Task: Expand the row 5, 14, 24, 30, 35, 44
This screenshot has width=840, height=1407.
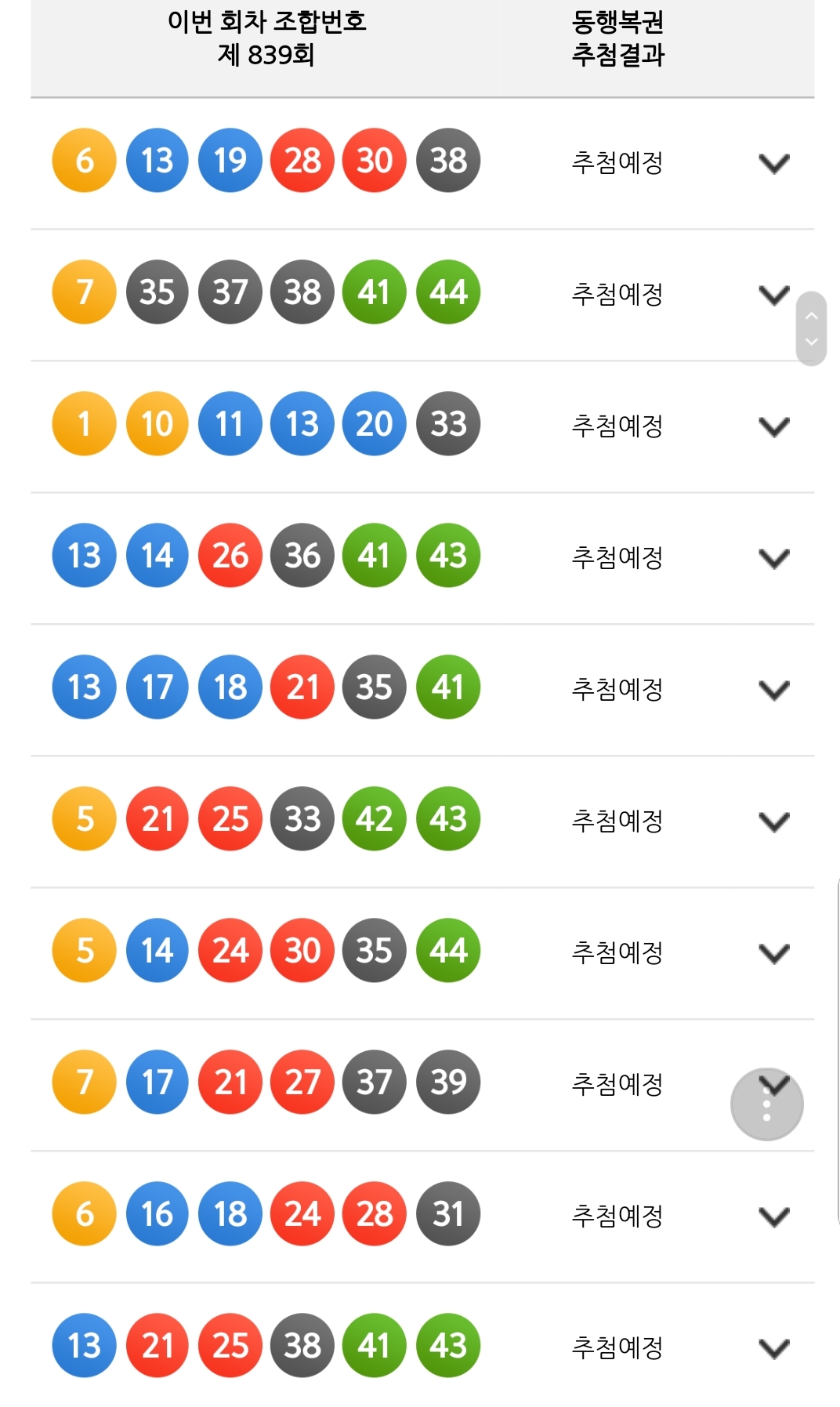Action: pyautogui.click(x=774, y=954)
